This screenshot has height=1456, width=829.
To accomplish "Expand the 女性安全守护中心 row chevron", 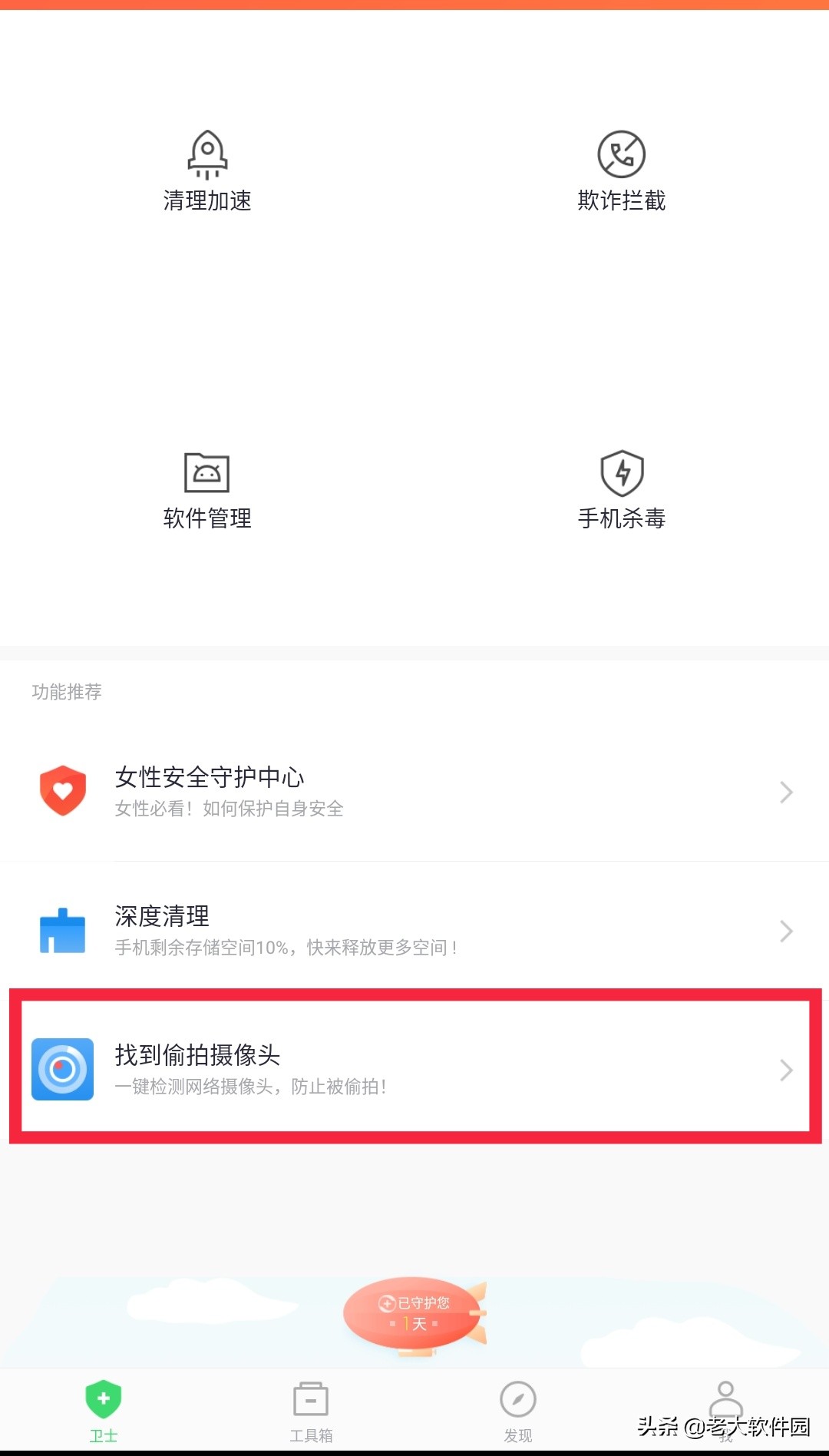I will [x=785, y=792].
